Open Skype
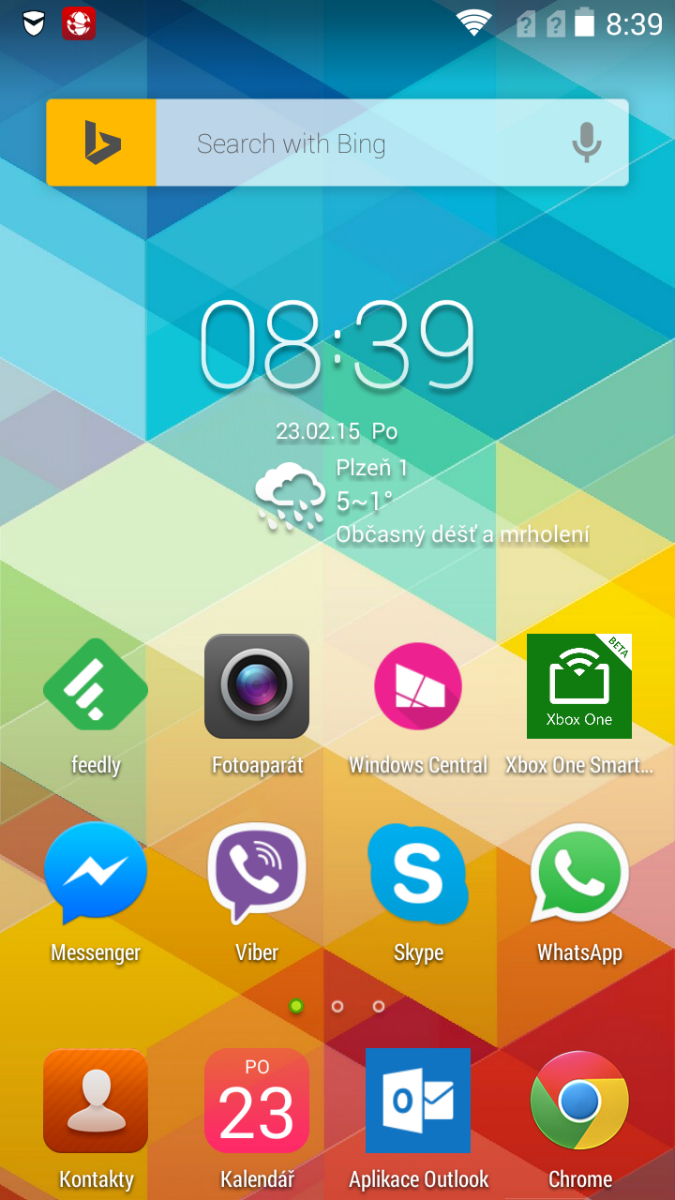 pyautogui.click(x=418, y=873)
